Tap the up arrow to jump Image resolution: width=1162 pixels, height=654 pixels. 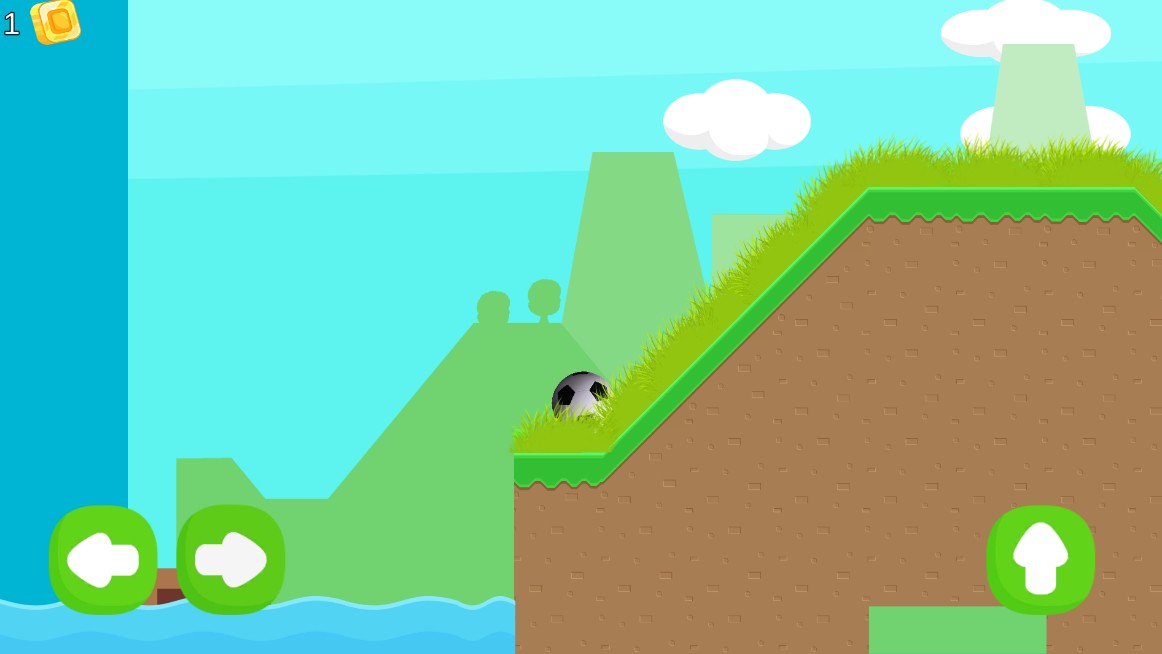click(x=1040, y=559)
